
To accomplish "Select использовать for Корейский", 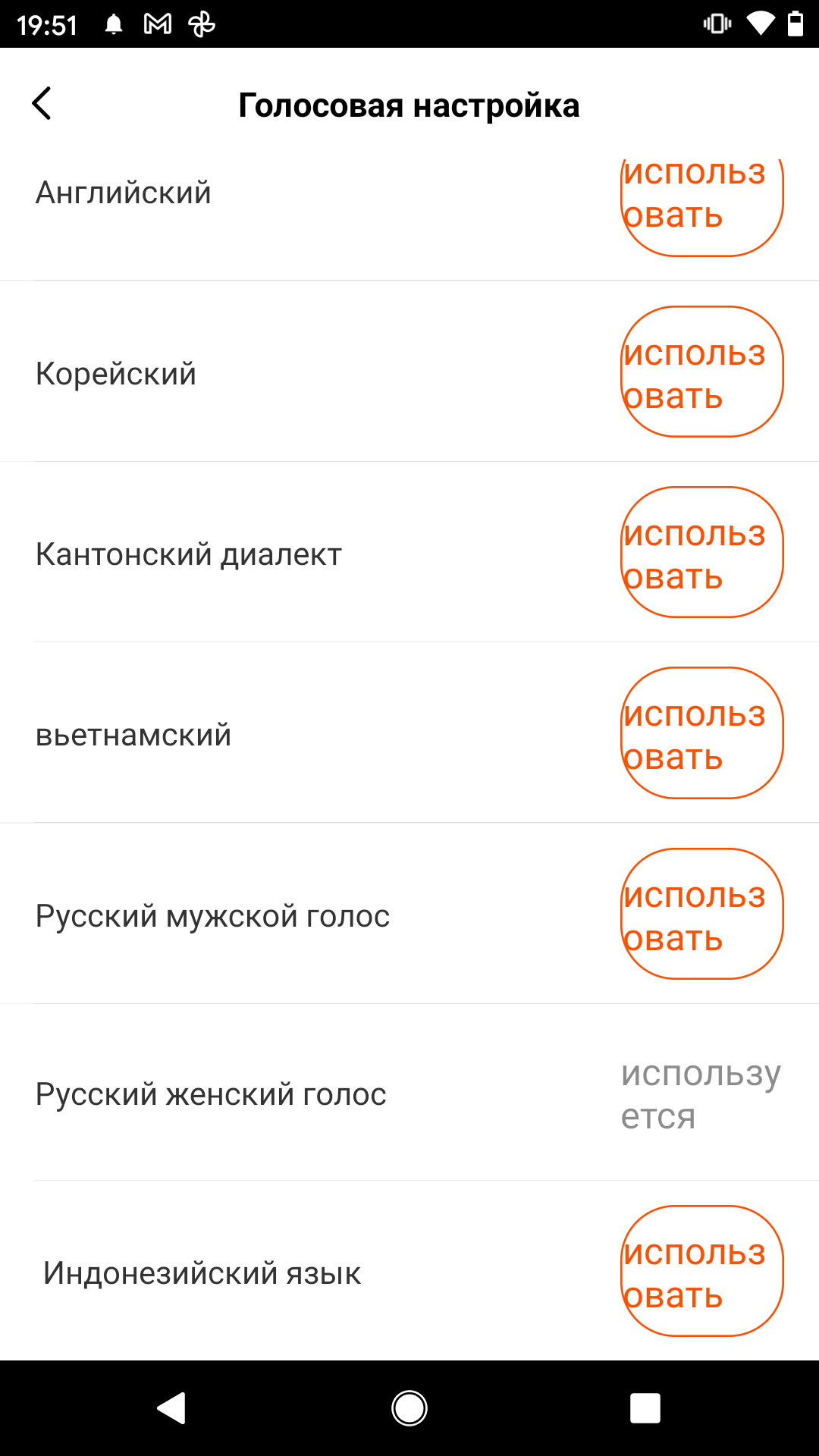I will [x=701, y=372].
